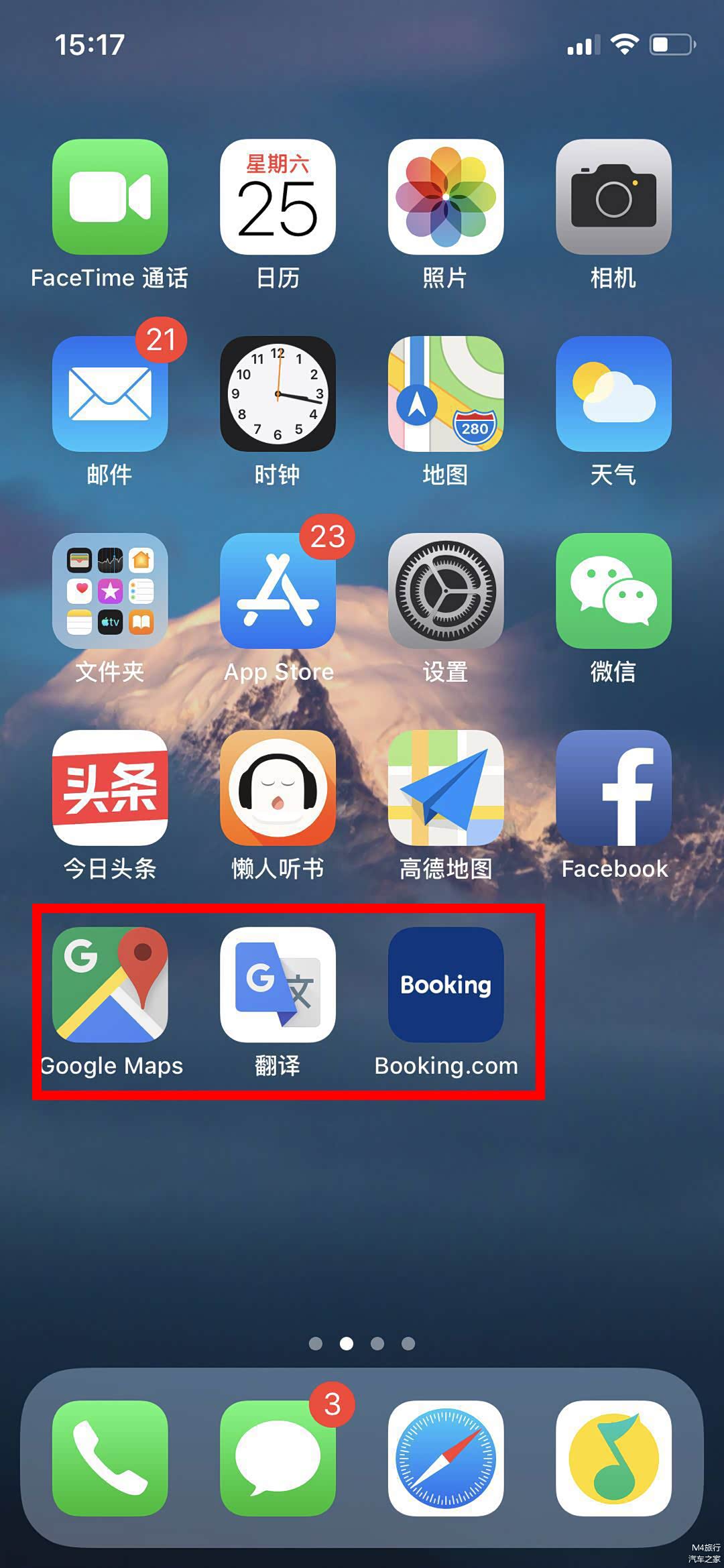Open the Camera app
724x1568 pixels.
tap(613, 196)
